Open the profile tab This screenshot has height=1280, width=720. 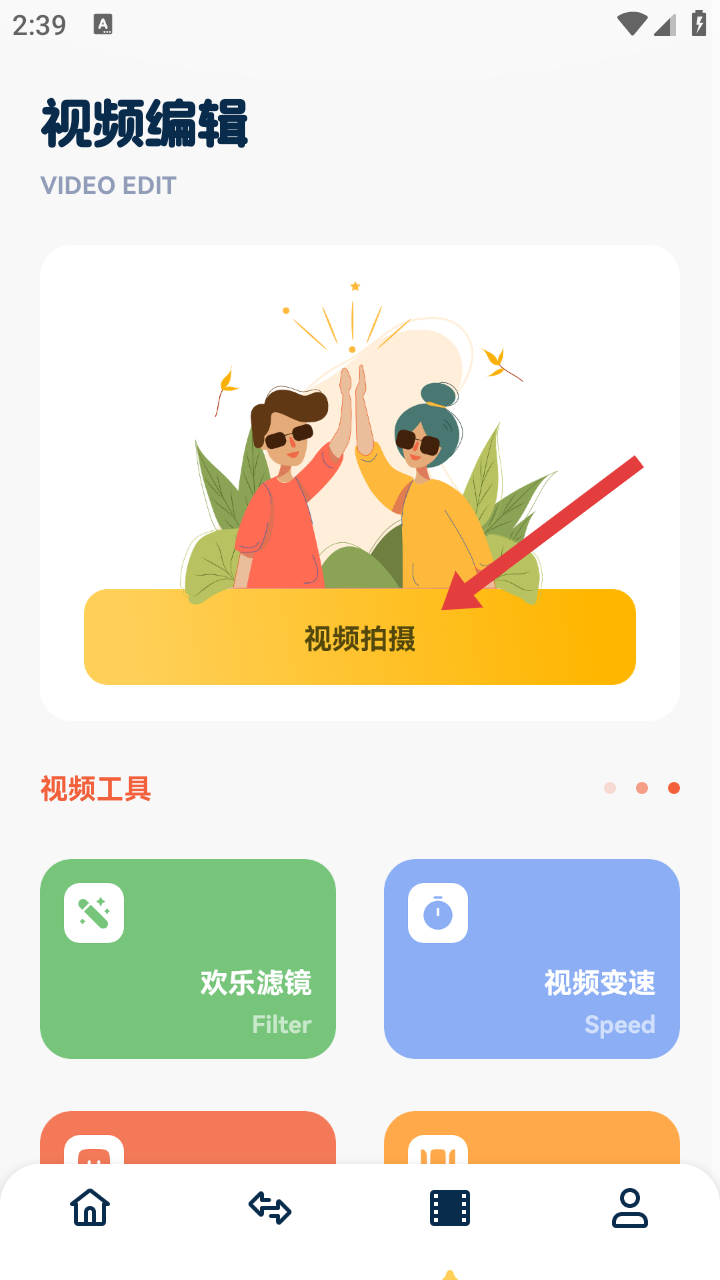coord(630,1208)
